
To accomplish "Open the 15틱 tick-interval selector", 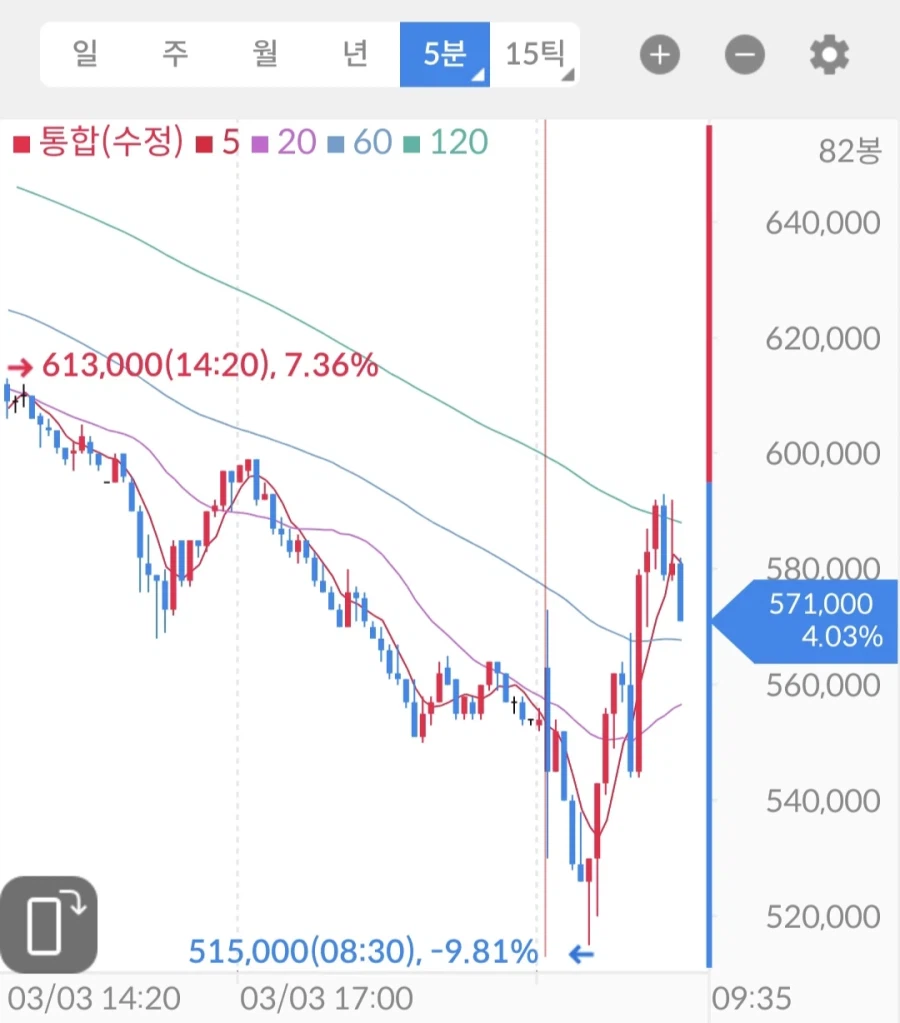I will point(536,54).
